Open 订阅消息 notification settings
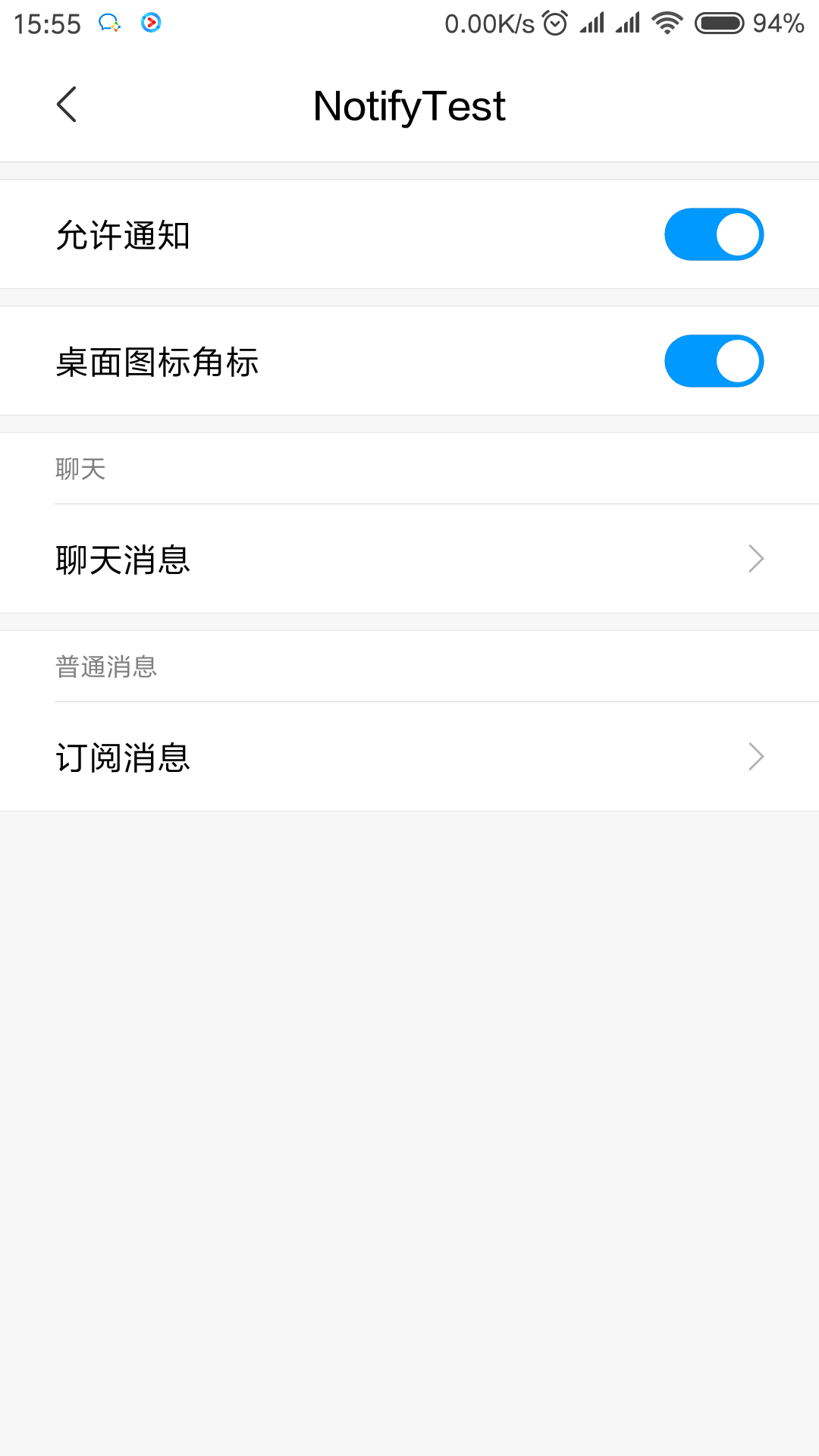The image size is (819, 1456). pos(409,757)
